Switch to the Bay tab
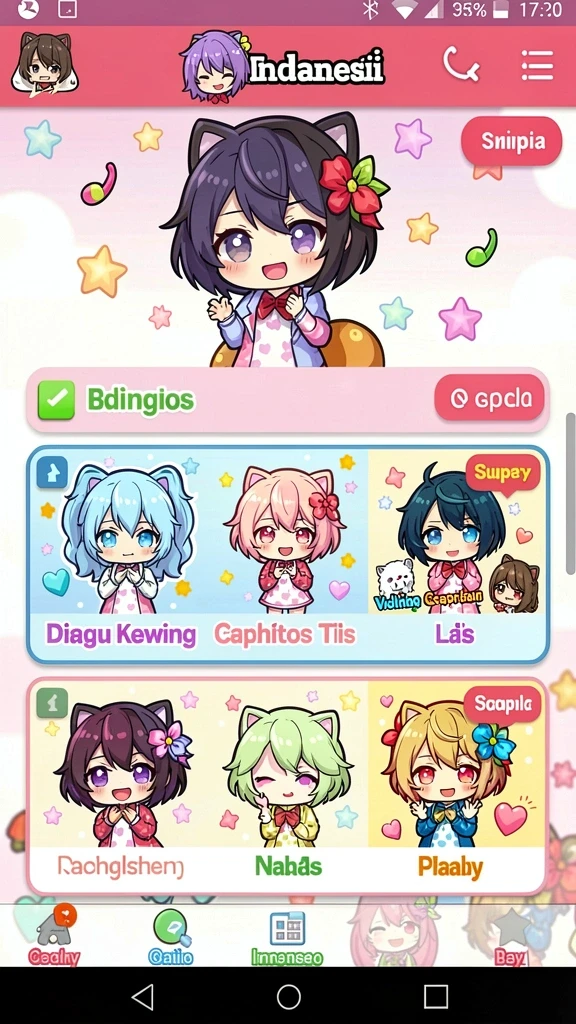This screenshot has width=576, height=1024. click(x=510, y=936)
